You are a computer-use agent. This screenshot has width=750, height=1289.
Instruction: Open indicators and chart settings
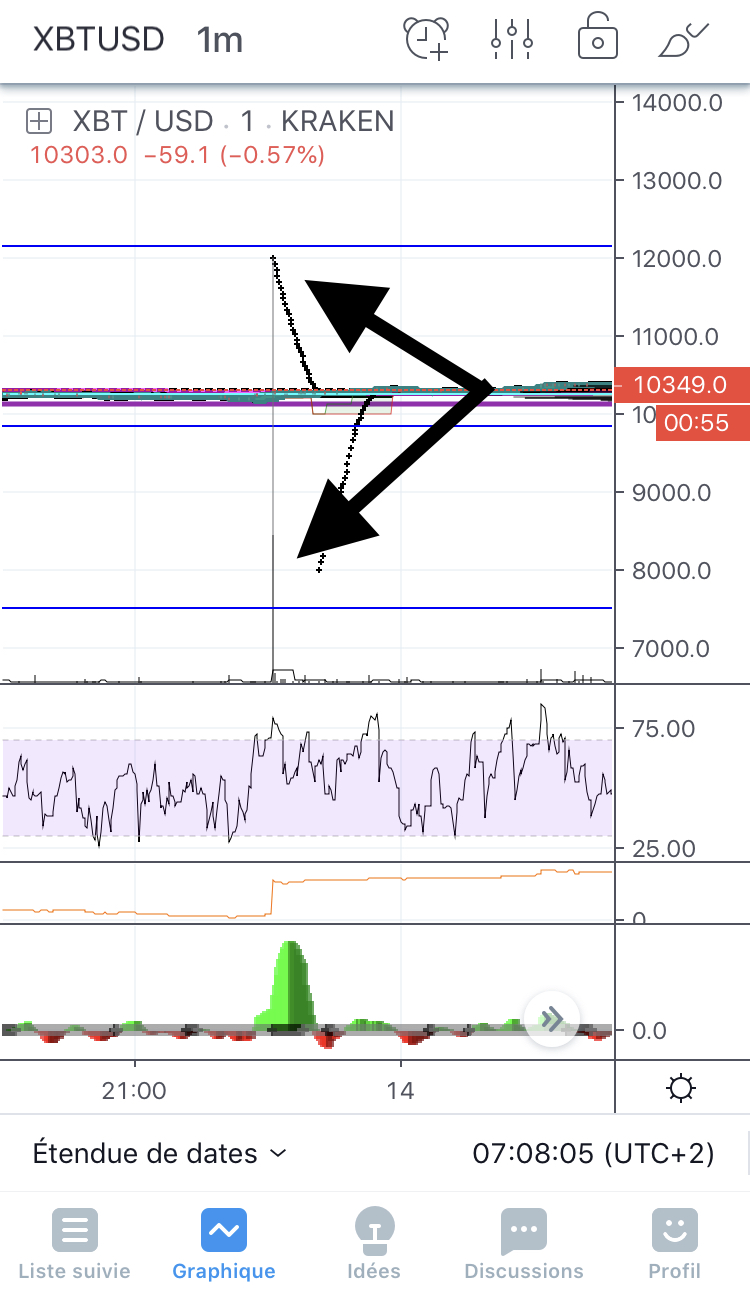pyautogui.click(x=512, y=39)
